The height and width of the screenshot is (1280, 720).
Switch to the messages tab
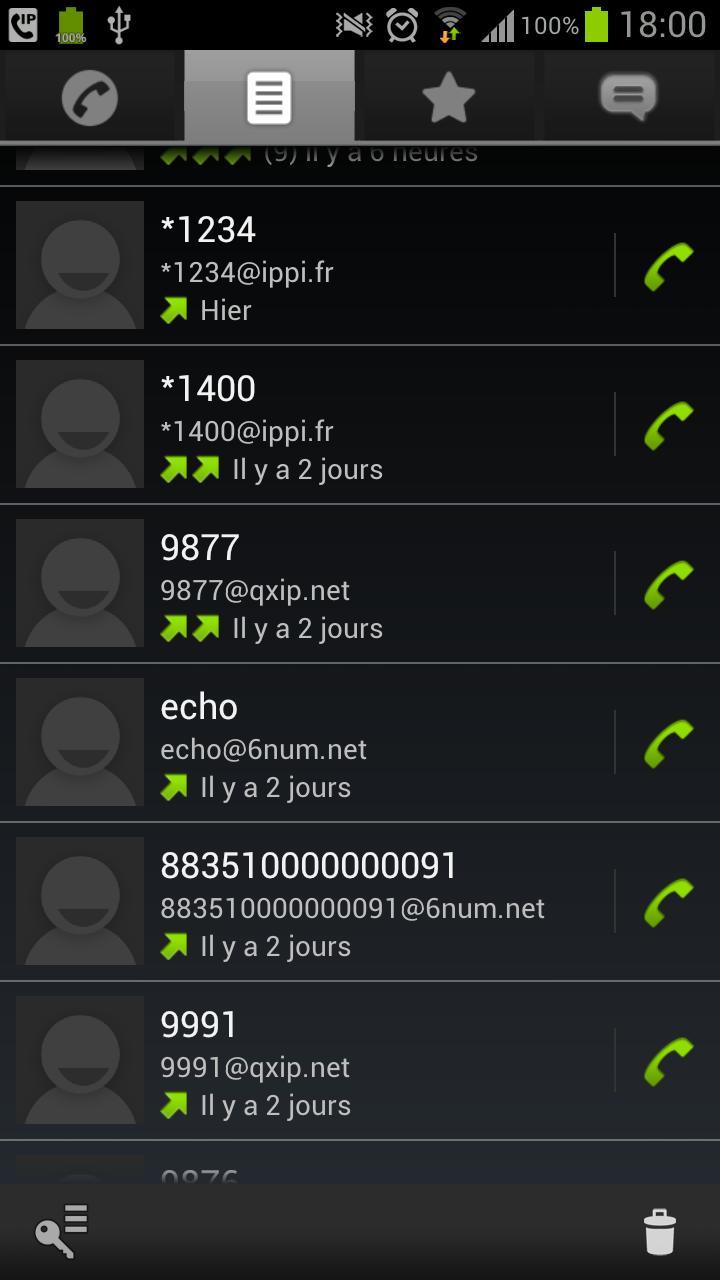(x=628, y=98)
